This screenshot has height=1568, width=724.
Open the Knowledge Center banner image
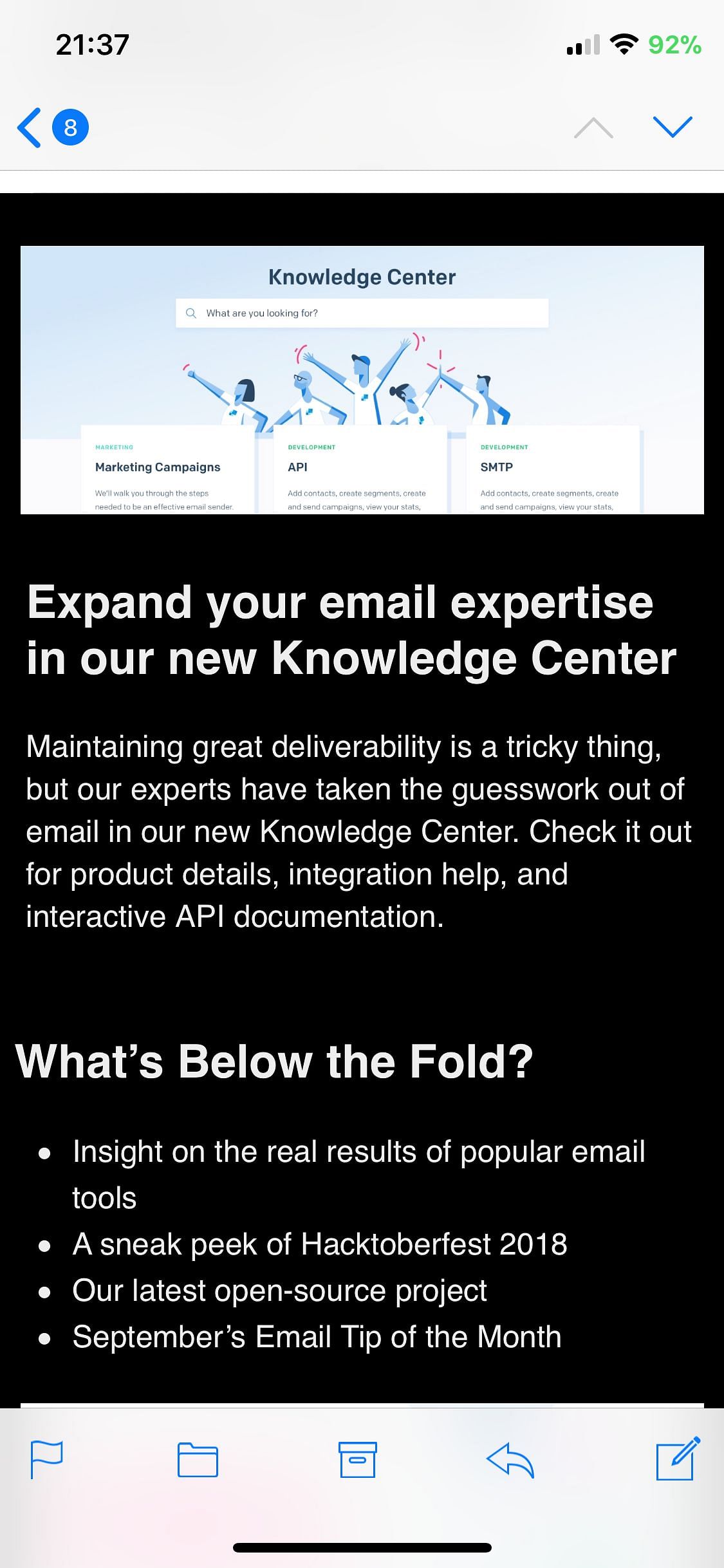[x=362, y=380]
